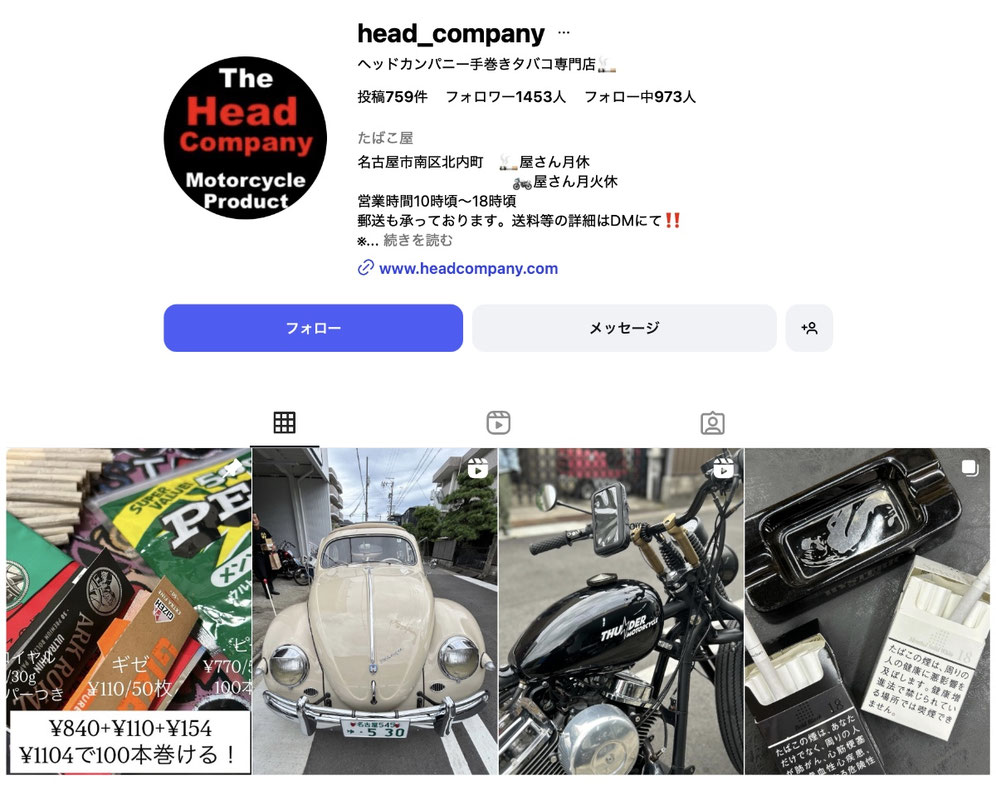The image size is (996, 795).
Task: Switch to the tagged photos tab
Action: click(x=712, y=423)
